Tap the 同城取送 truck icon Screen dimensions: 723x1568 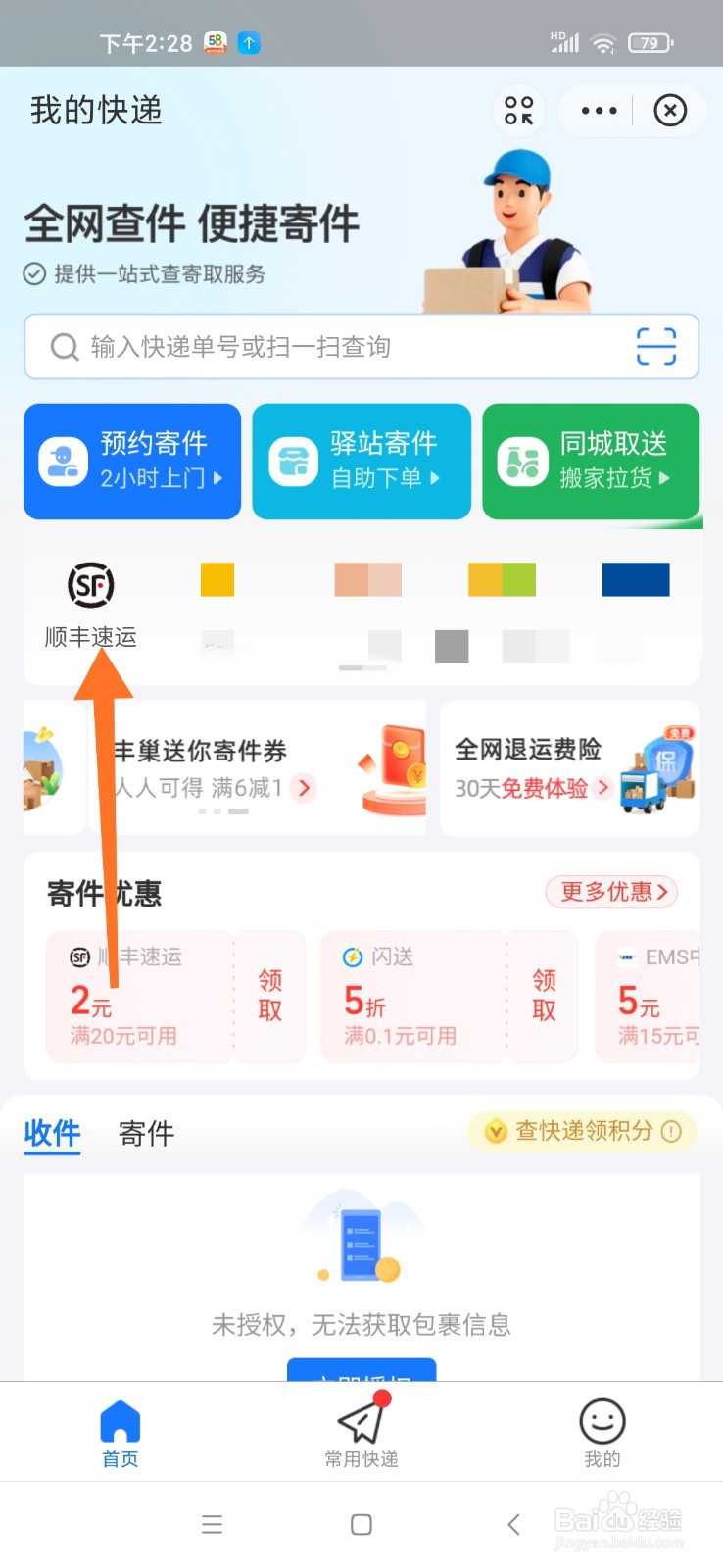coord(522,464)
